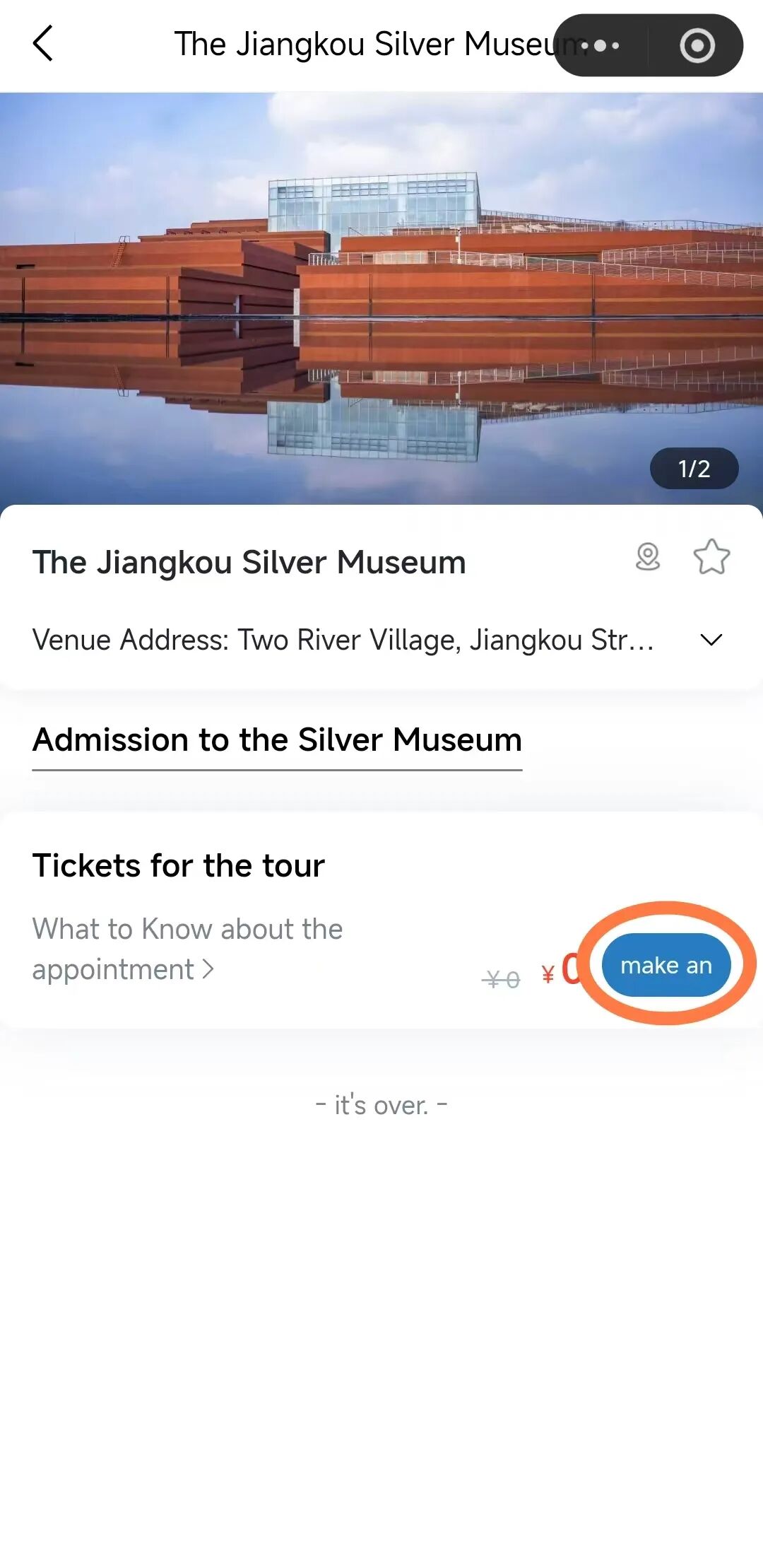Tap the blue make an appointment button

coord(666,965)
